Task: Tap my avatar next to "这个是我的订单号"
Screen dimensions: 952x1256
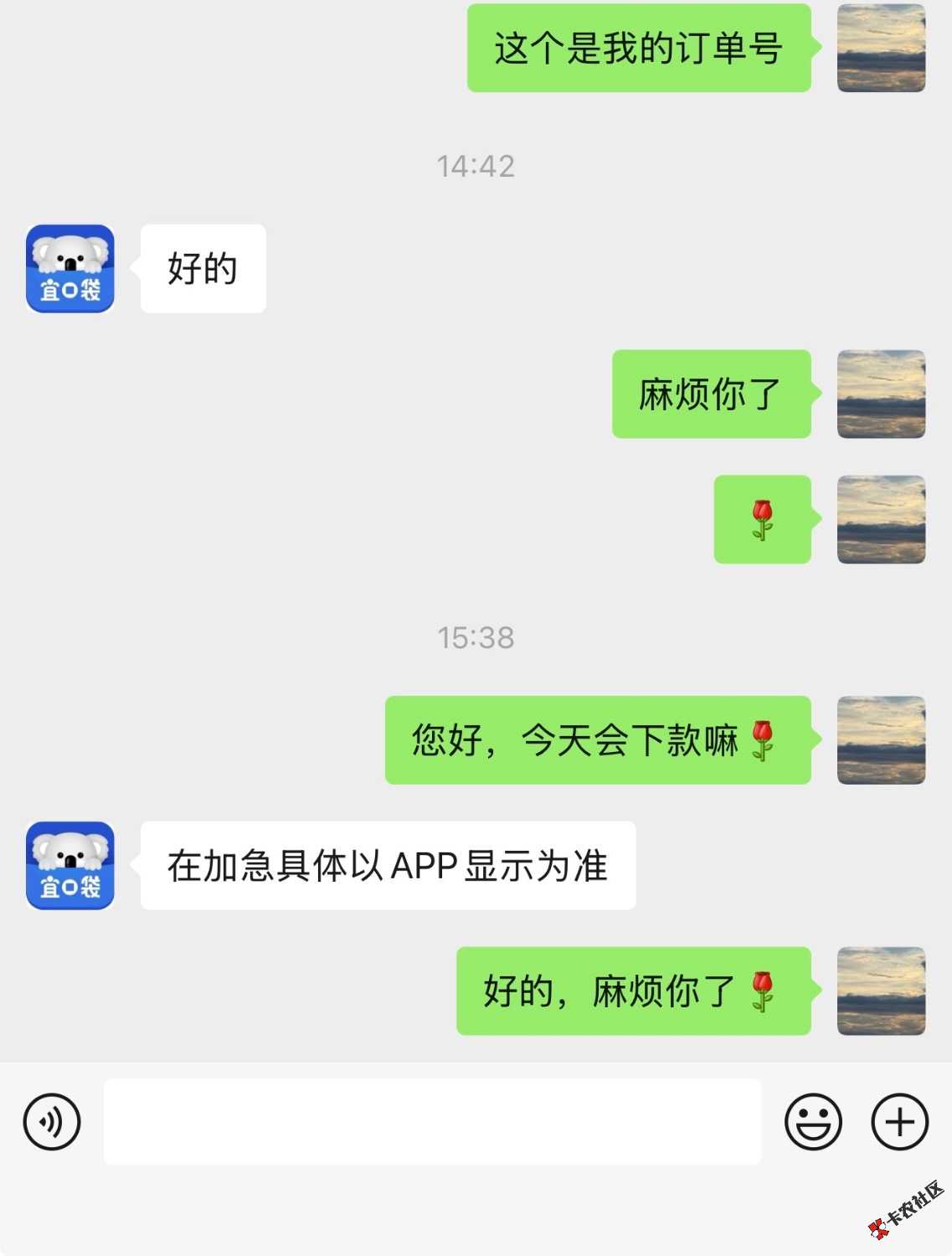Action: (881, 48)
